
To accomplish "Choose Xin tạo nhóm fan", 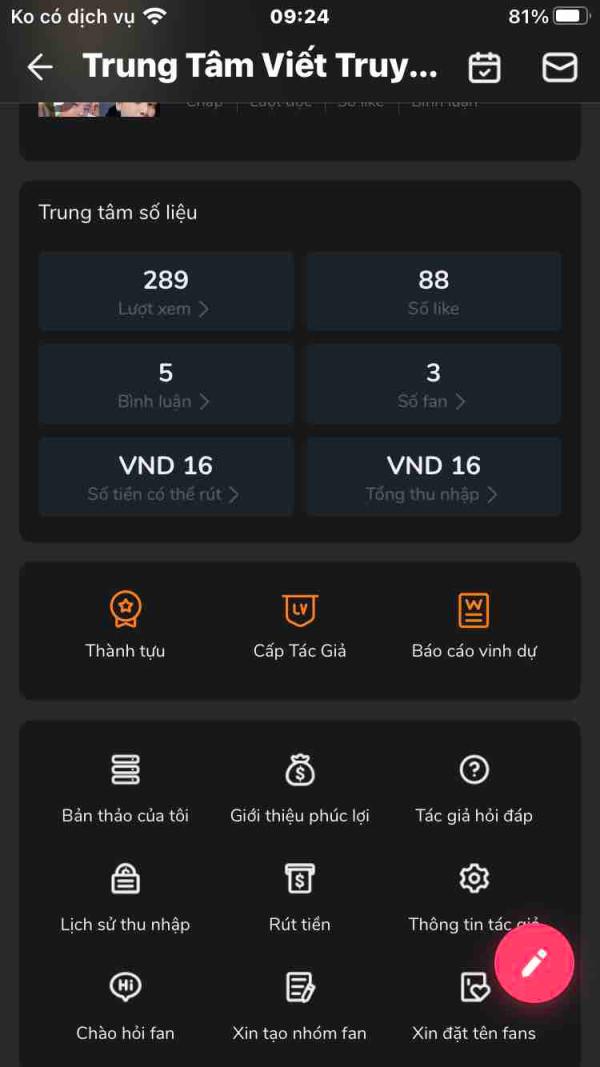I will (x=299, y=1005).
